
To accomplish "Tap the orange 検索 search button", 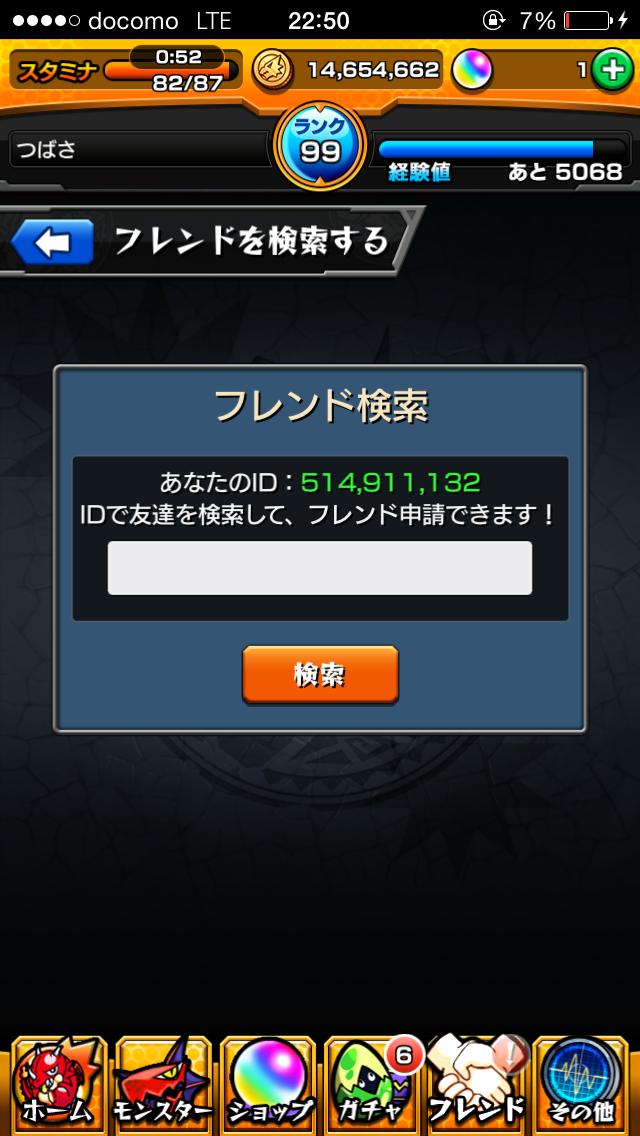I will [x=320, y=675].
